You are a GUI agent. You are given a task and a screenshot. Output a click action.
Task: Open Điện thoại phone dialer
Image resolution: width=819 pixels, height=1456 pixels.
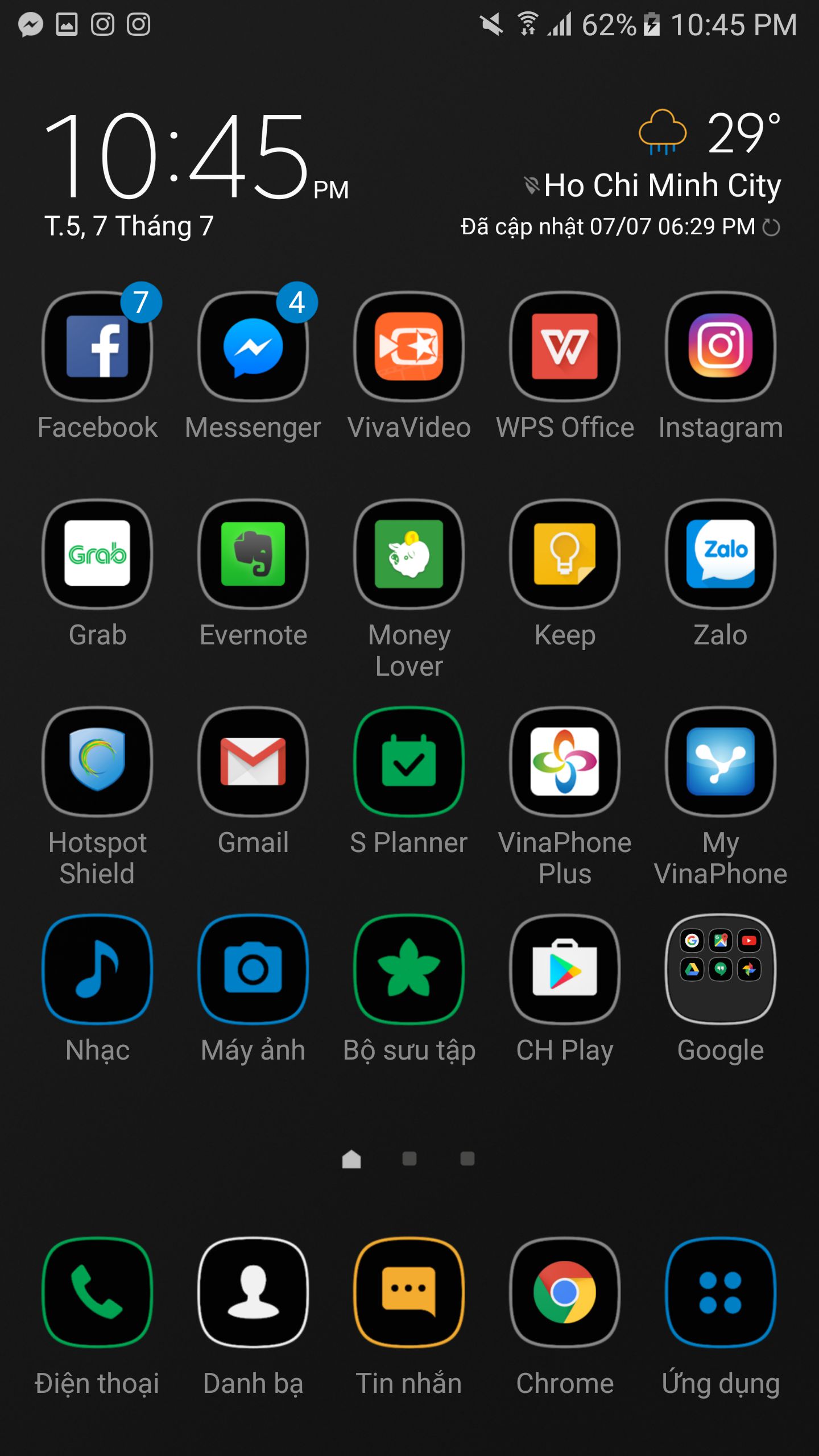tap(97, 1292)
